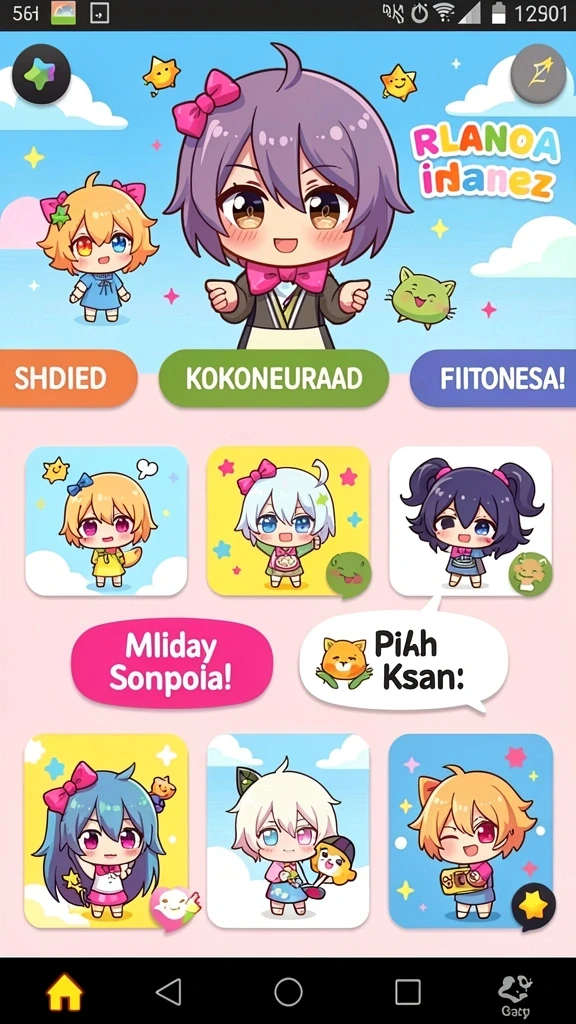Switch to the KOKONEURAAD tab
The width and height of the screenshot is (576, 1024).
(x=274, y=378)
